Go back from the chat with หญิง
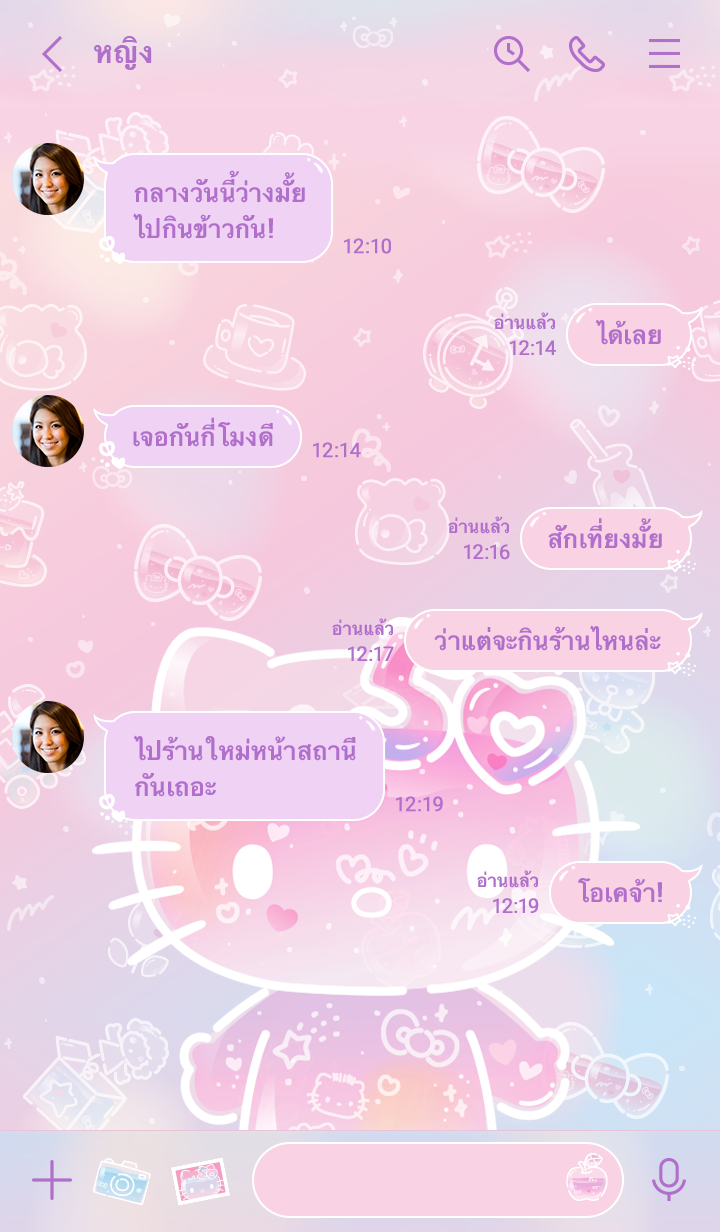This screenshot has width=720, height=1232. [52, 54]
